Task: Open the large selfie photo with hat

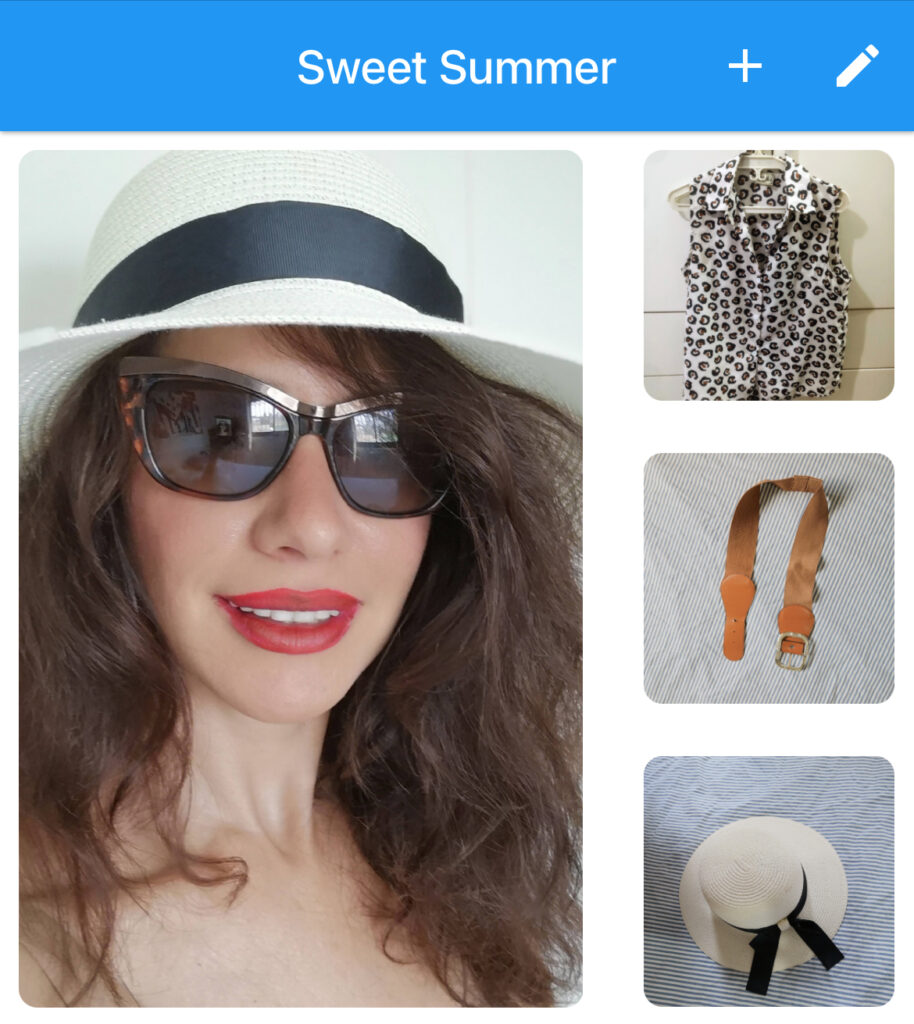Action: coord(300,578)
